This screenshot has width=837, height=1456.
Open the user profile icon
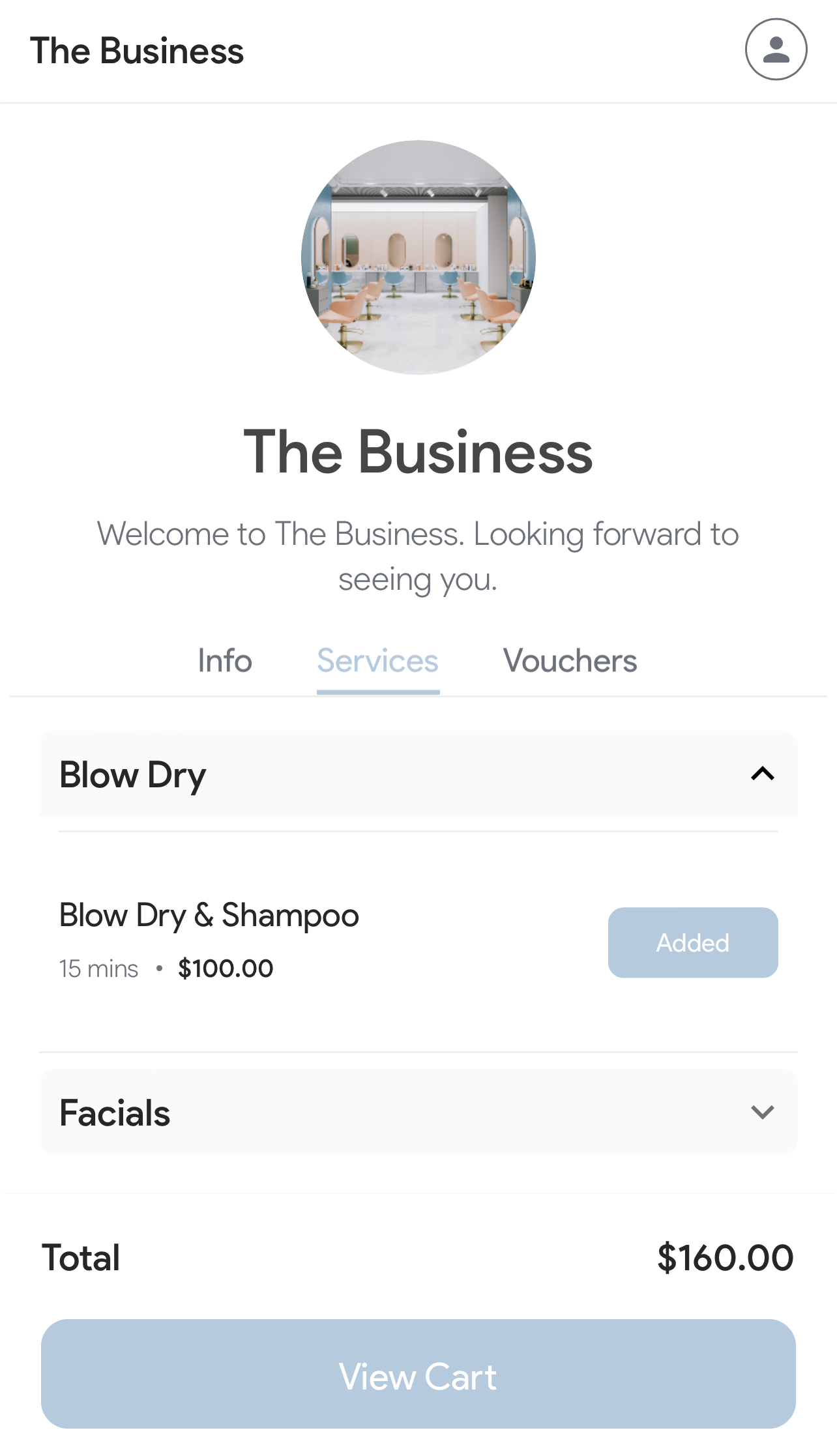pos(776,50)
